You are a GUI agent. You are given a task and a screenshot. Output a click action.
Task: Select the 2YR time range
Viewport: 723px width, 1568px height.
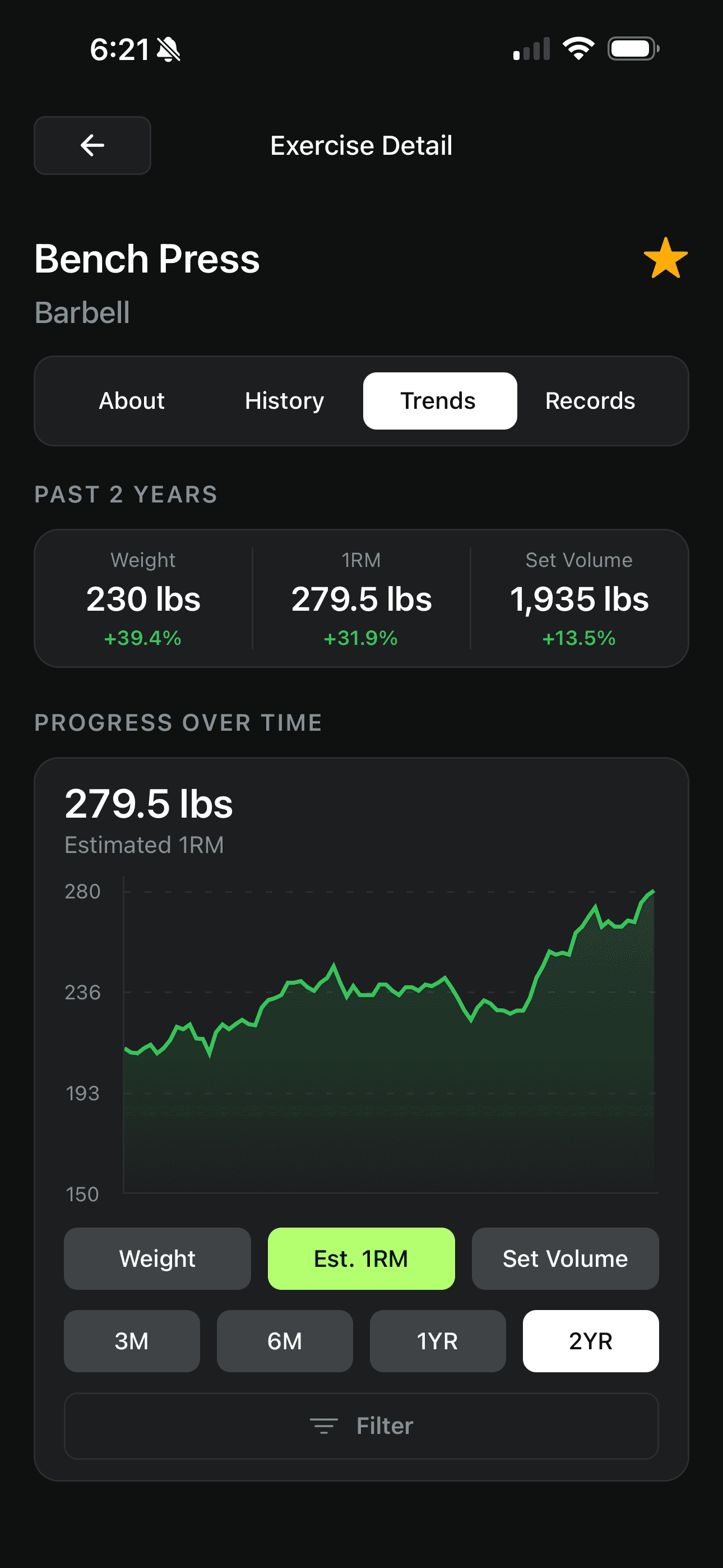click(590, 1341)
